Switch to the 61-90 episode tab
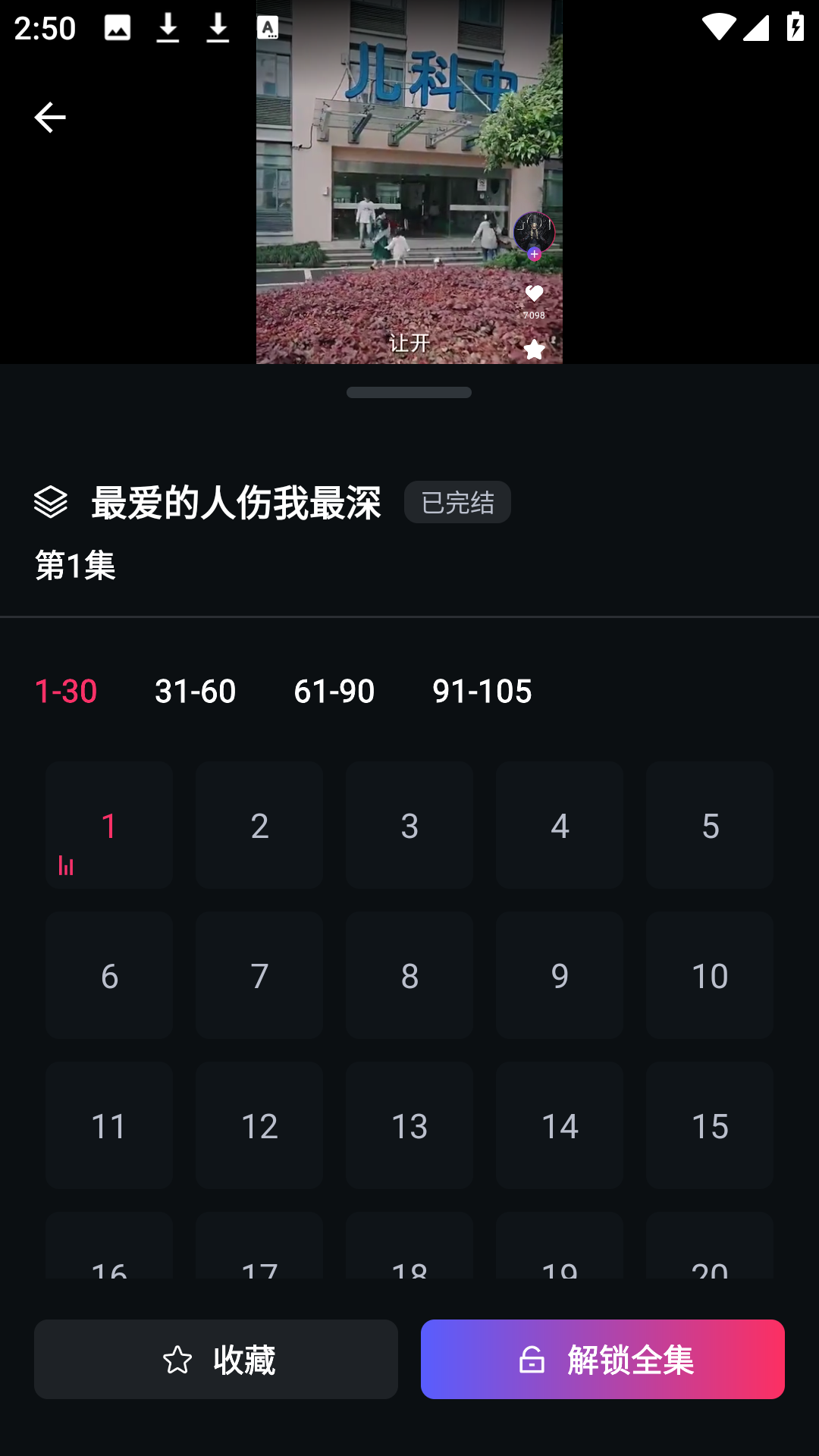This screenshot has height=1456, width=819. tap(334, 690)
